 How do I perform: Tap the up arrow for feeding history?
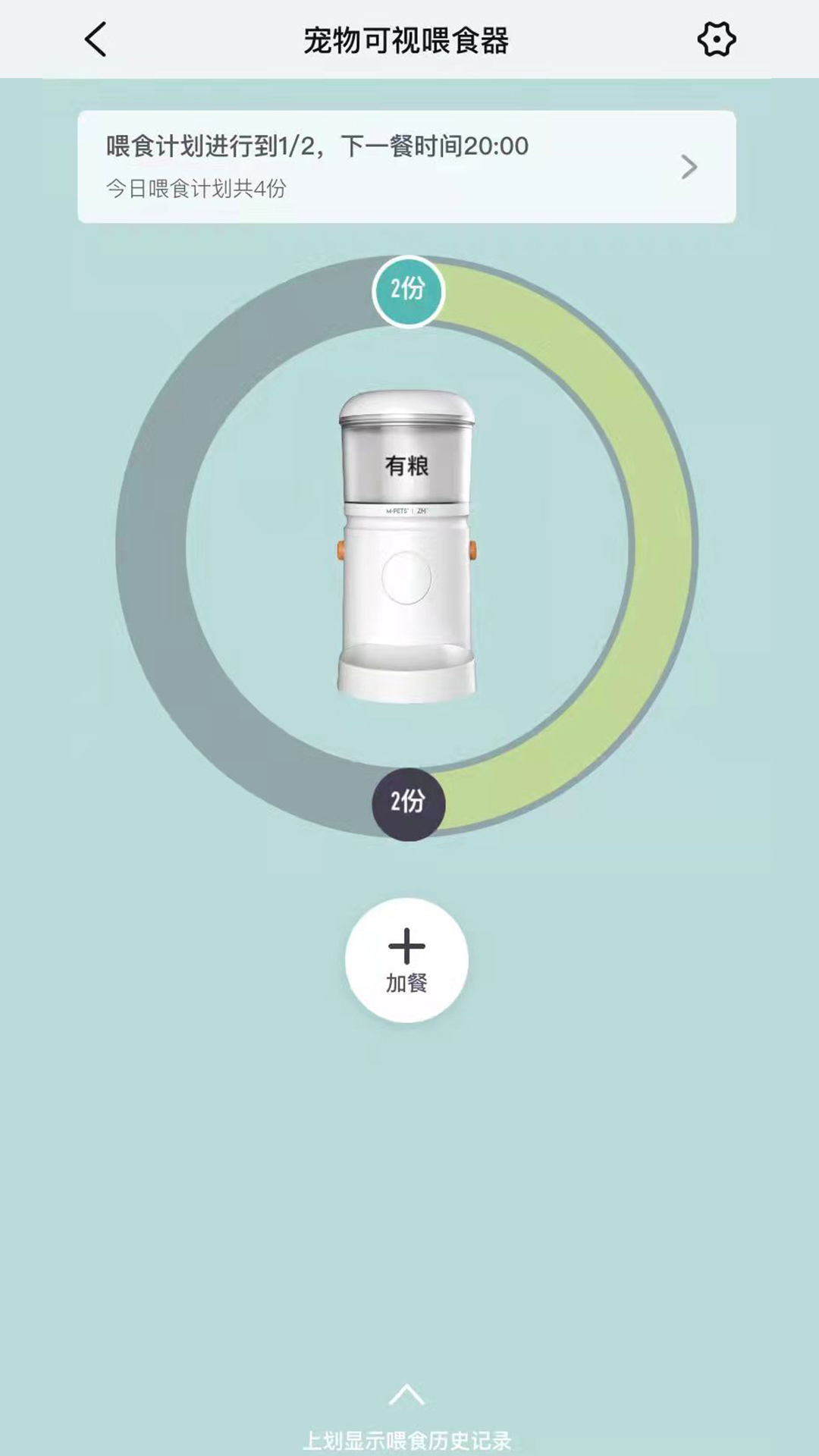click(x=406, y=1394)
